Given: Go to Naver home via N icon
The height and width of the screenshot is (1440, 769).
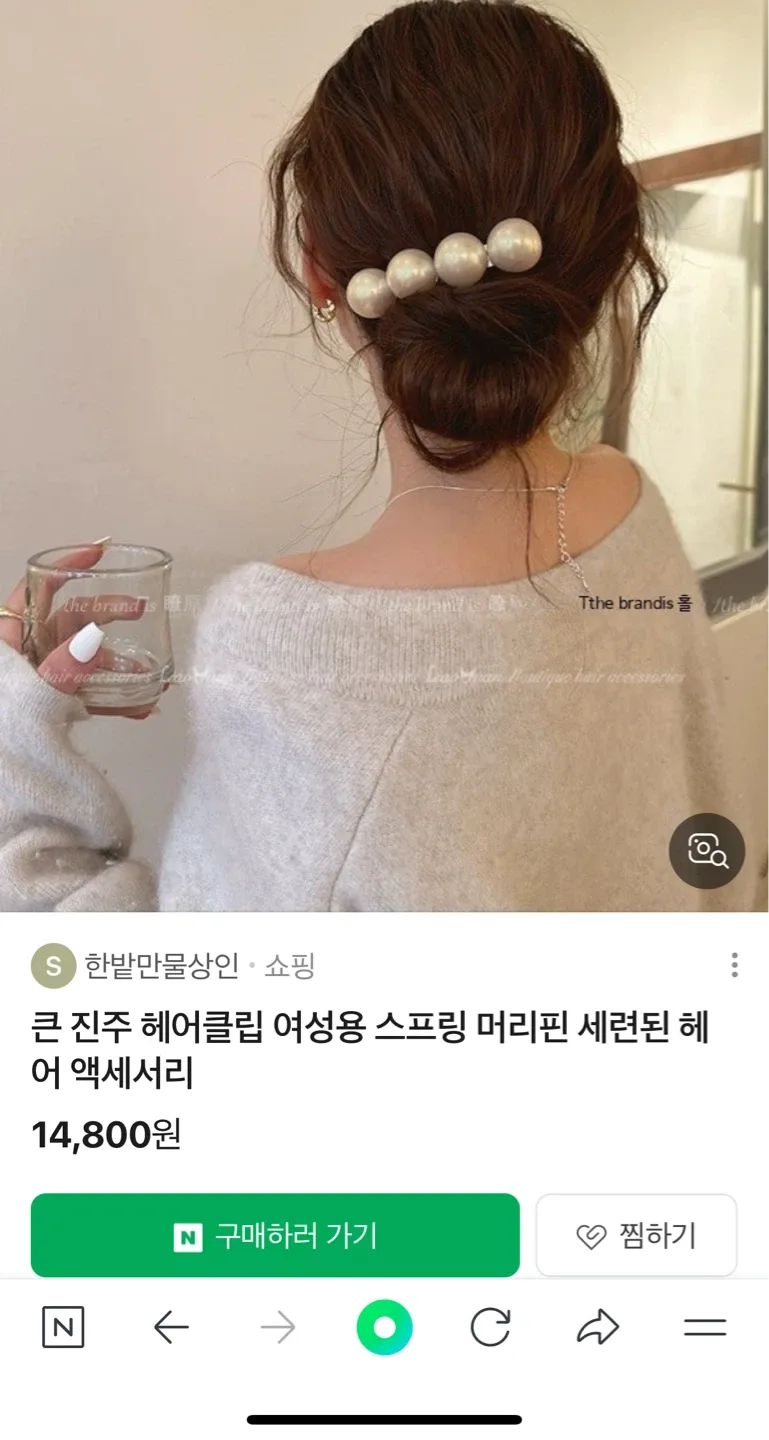Looking at the screenshot, I should 63,1328.
